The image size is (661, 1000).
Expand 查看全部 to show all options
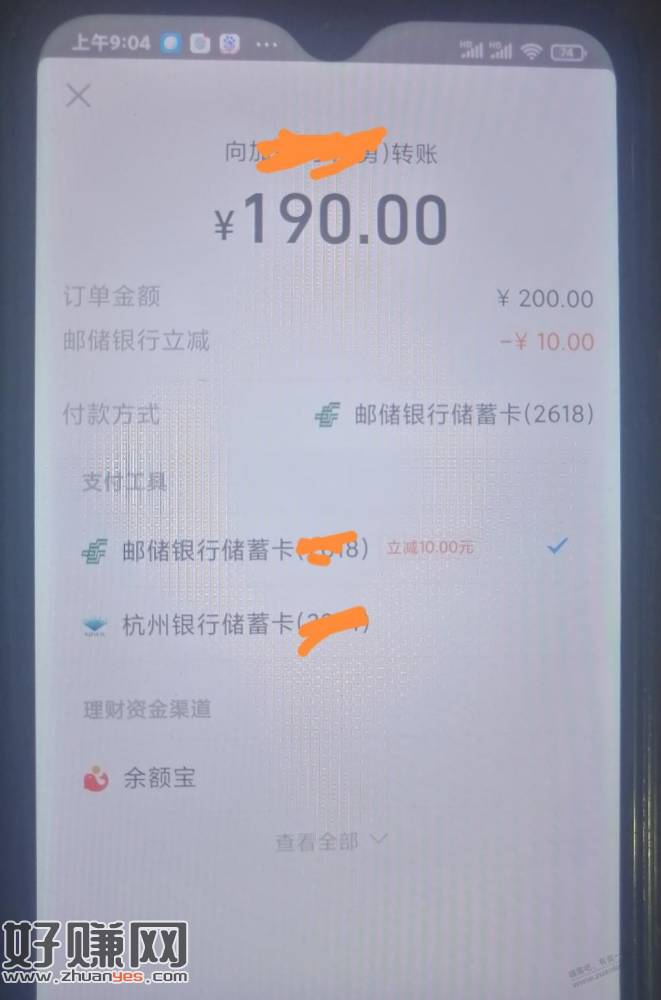(x=330, y=841)
